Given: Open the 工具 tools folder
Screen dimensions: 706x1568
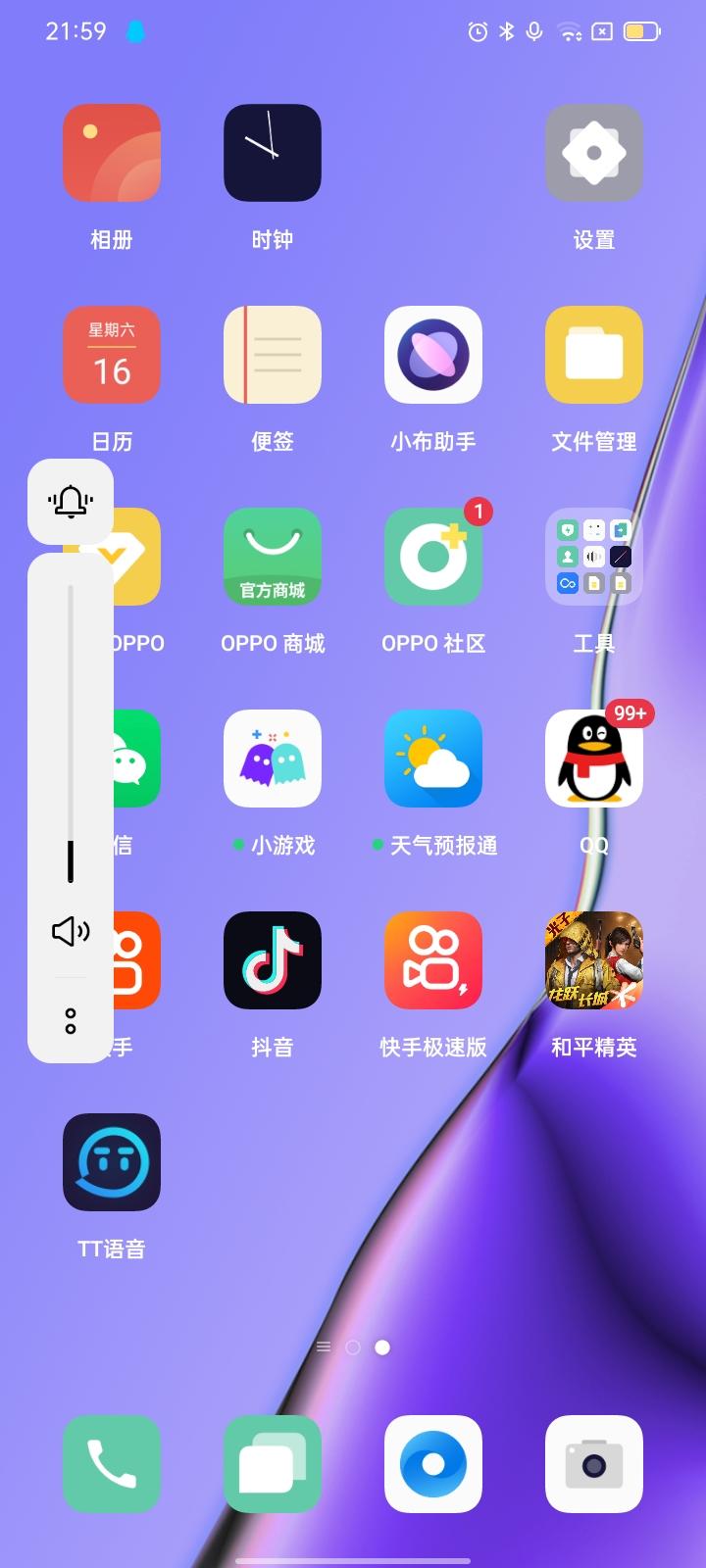Looking at the screenshot, I should (x=593, y=557).
